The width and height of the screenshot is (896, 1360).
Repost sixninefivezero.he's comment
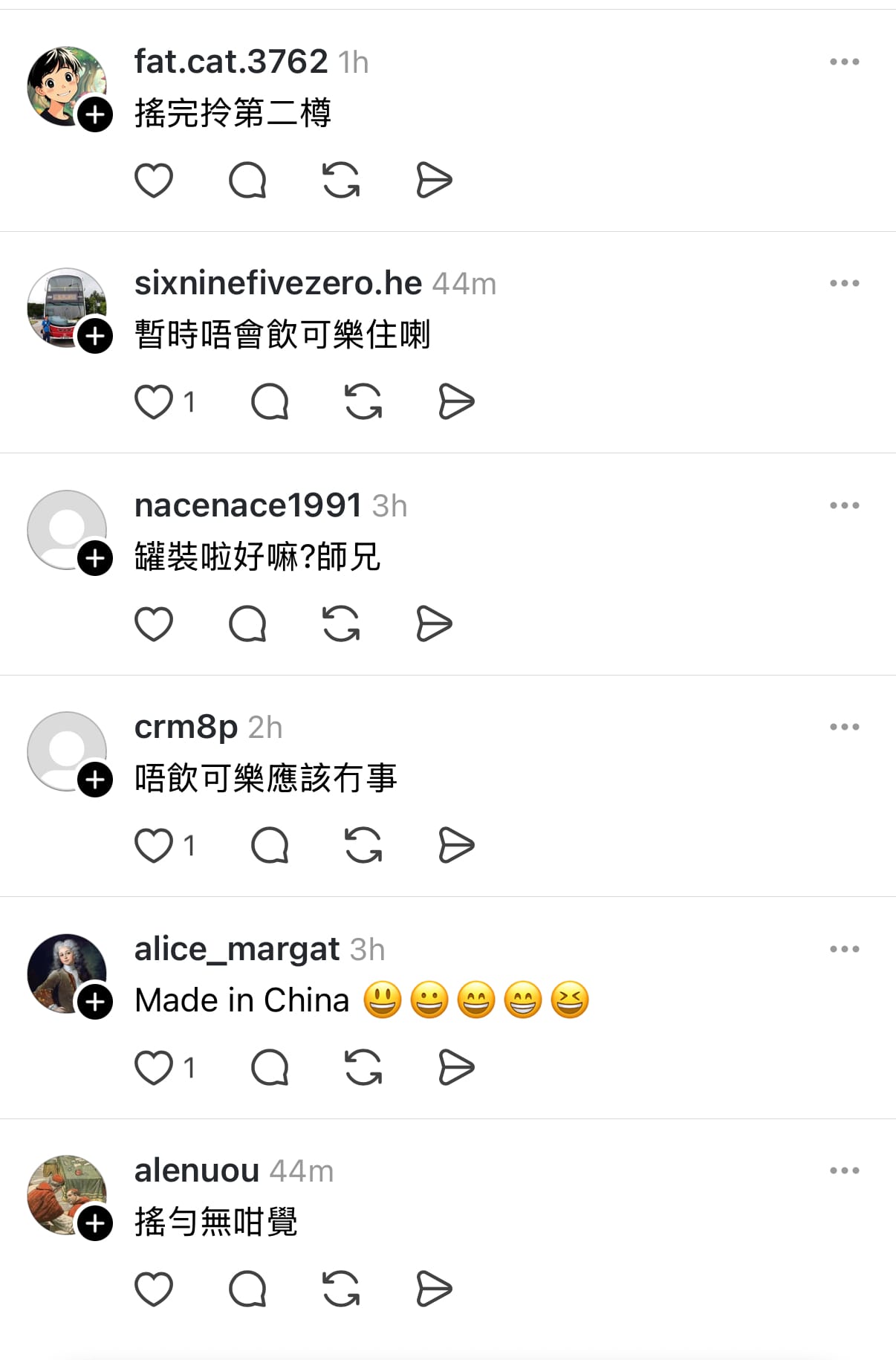pyautogui.click(x=363, y=402)
